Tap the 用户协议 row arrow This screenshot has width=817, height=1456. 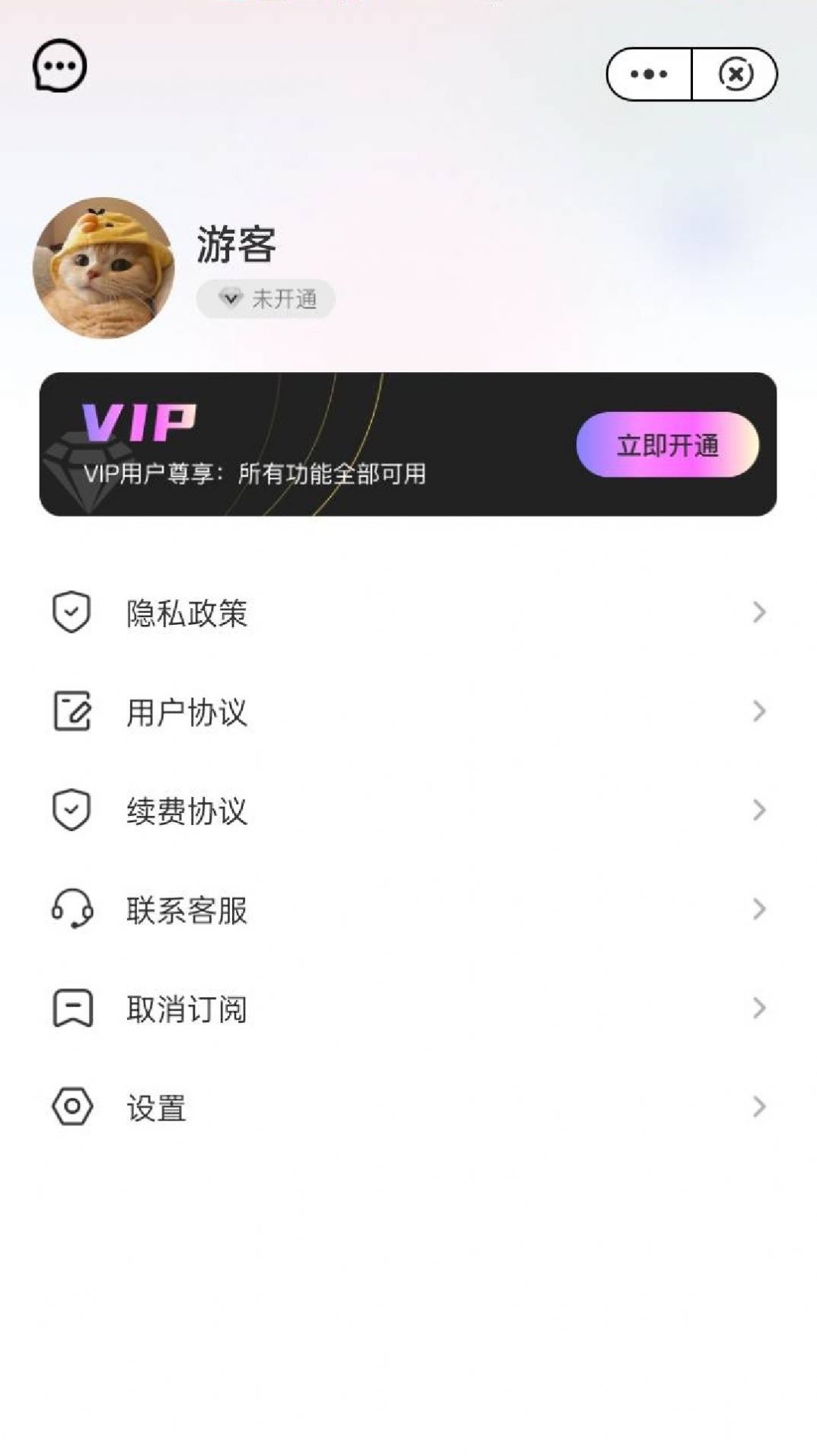758,712
